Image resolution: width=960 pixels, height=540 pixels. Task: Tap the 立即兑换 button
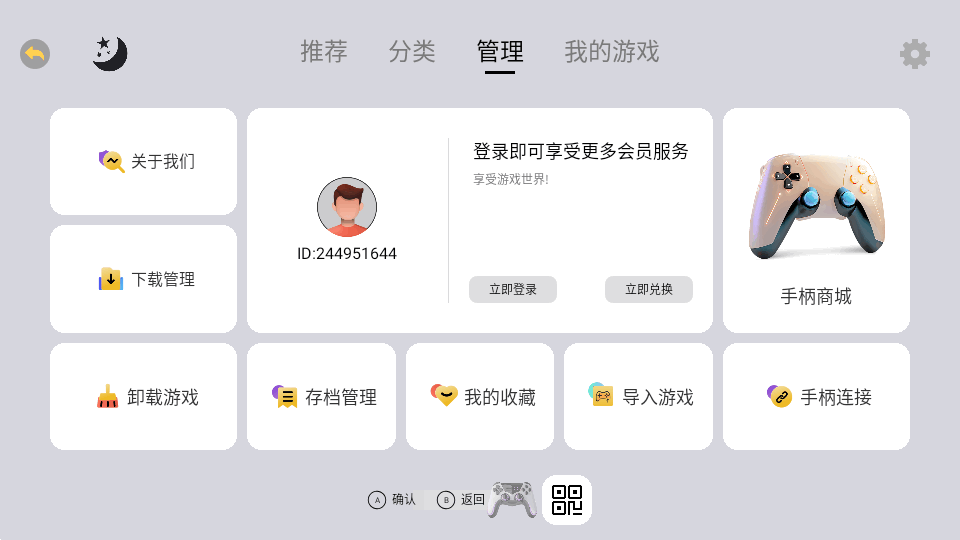(x=649, y=289)
